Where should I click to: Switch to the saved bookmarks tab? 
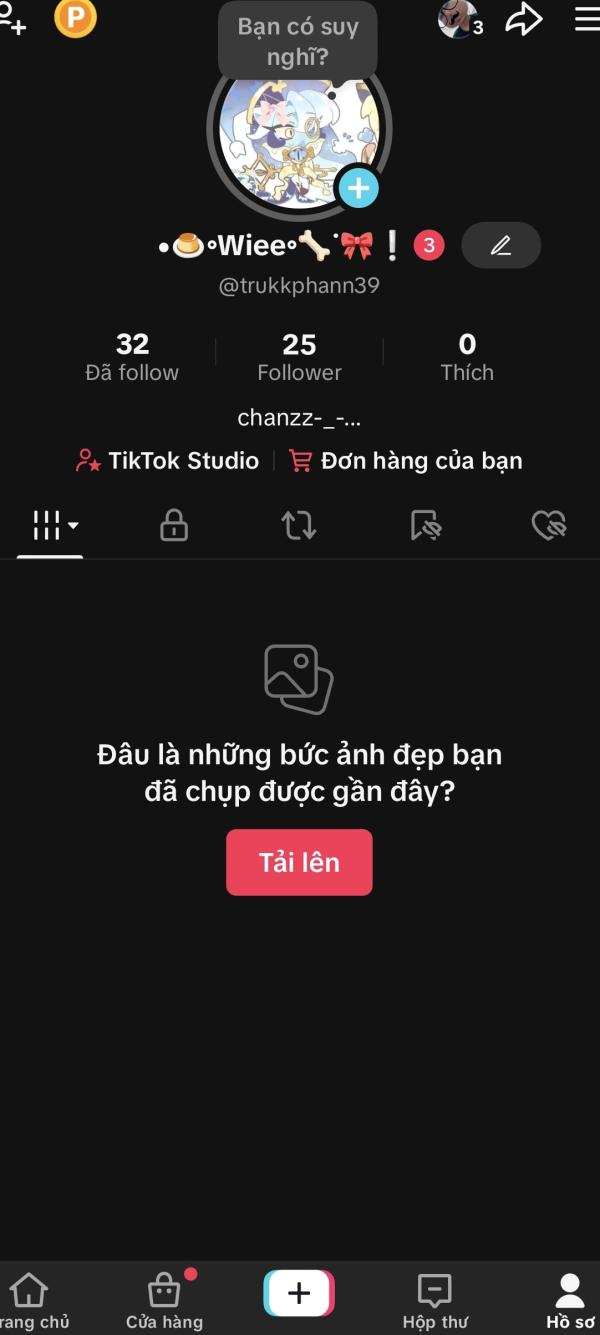pos(426,525)
